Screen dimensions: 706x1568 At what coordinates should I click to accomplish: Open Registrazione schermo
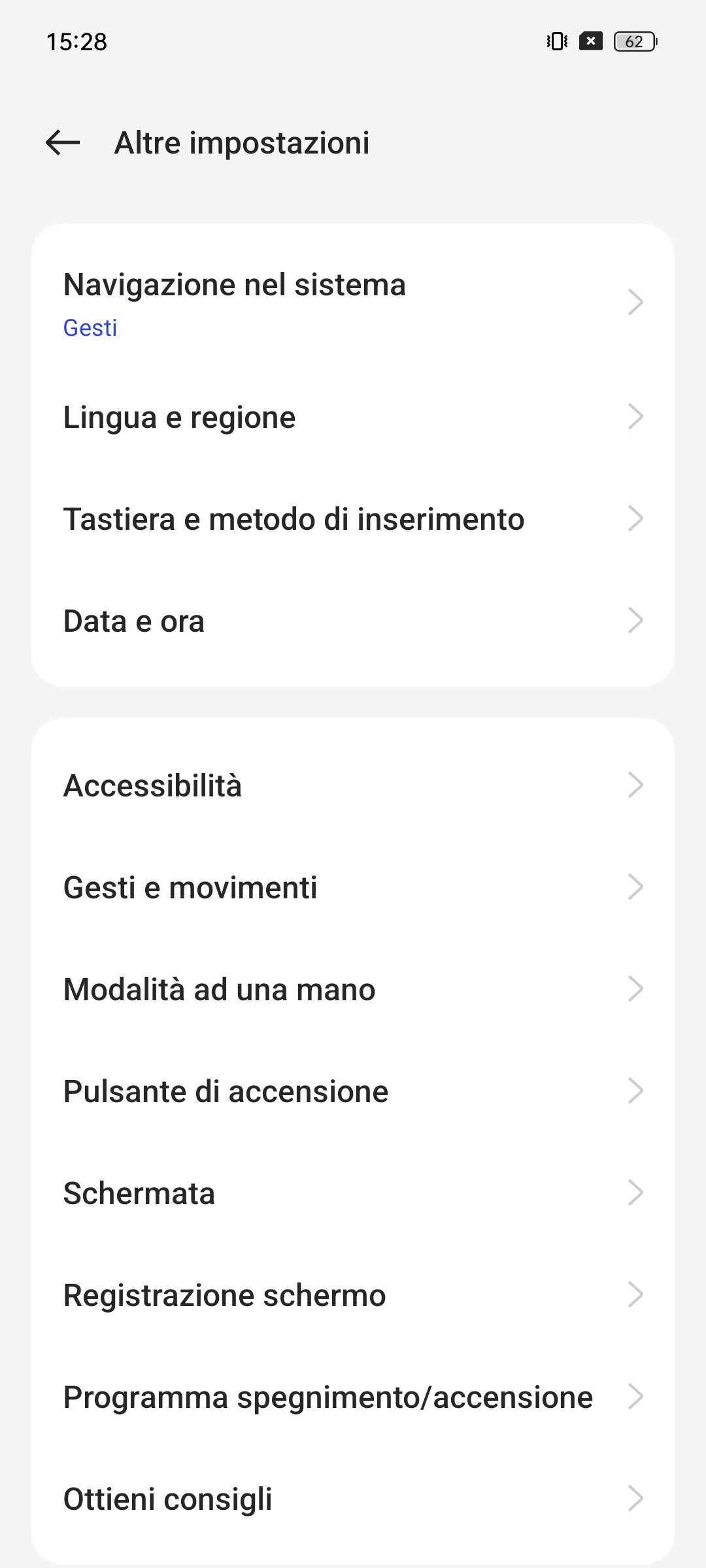click(353, 1295)
